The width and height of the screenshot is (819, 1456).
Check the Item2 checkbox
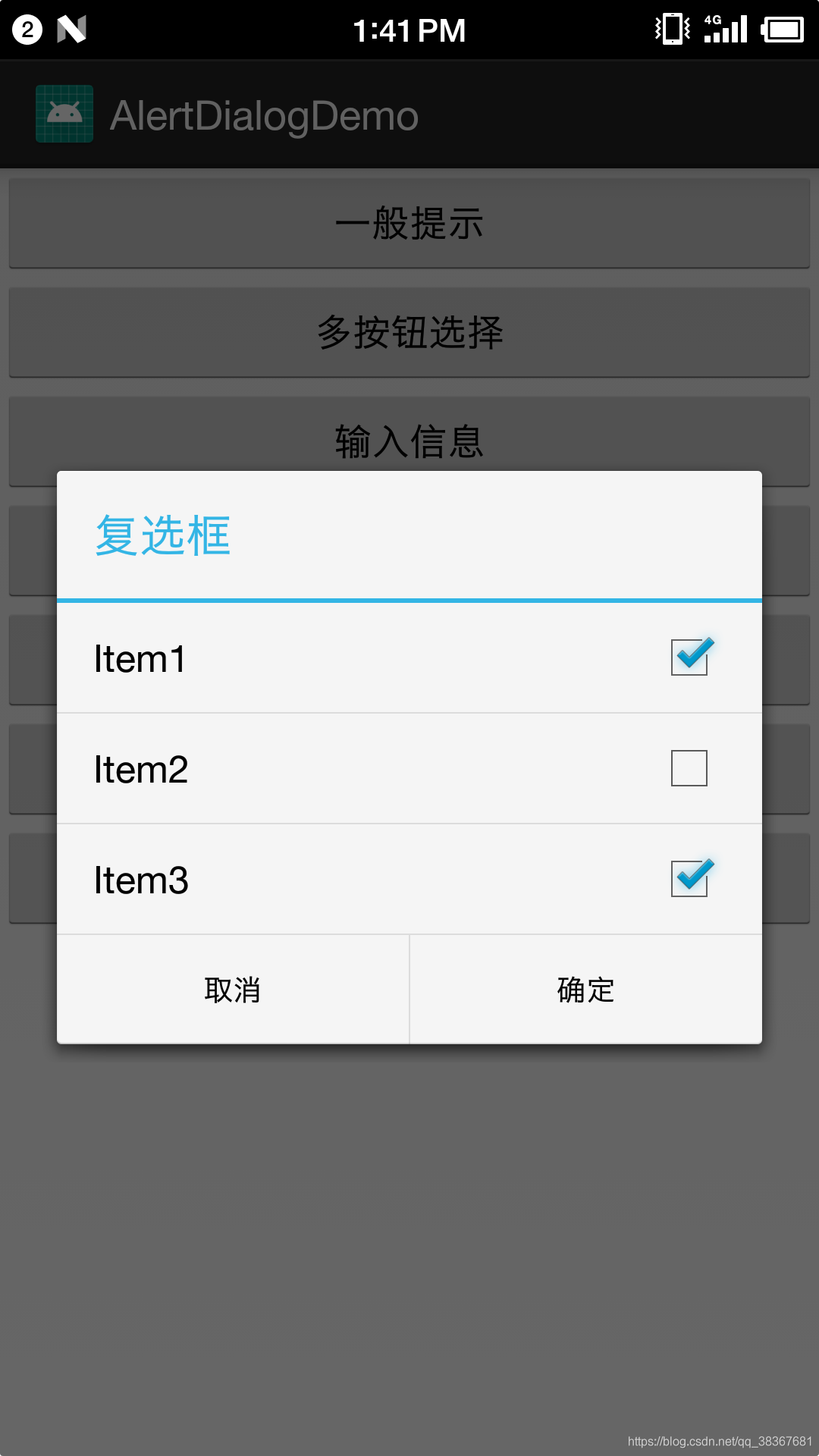[x=689, y=768]
